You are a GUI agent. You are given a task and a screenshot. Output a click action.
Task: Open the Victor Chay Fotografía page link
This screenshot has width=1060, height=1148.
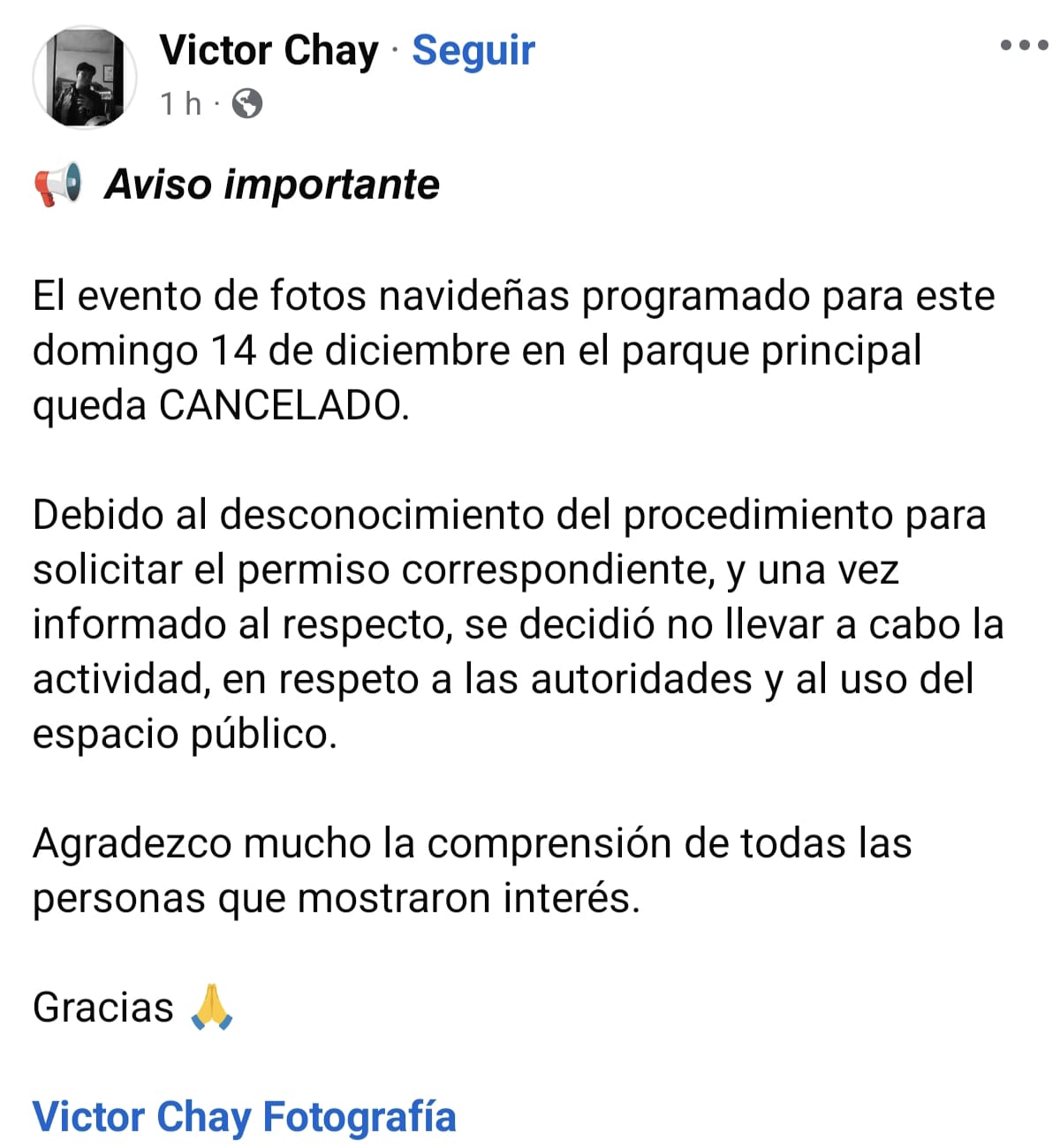click(245, 1117)
